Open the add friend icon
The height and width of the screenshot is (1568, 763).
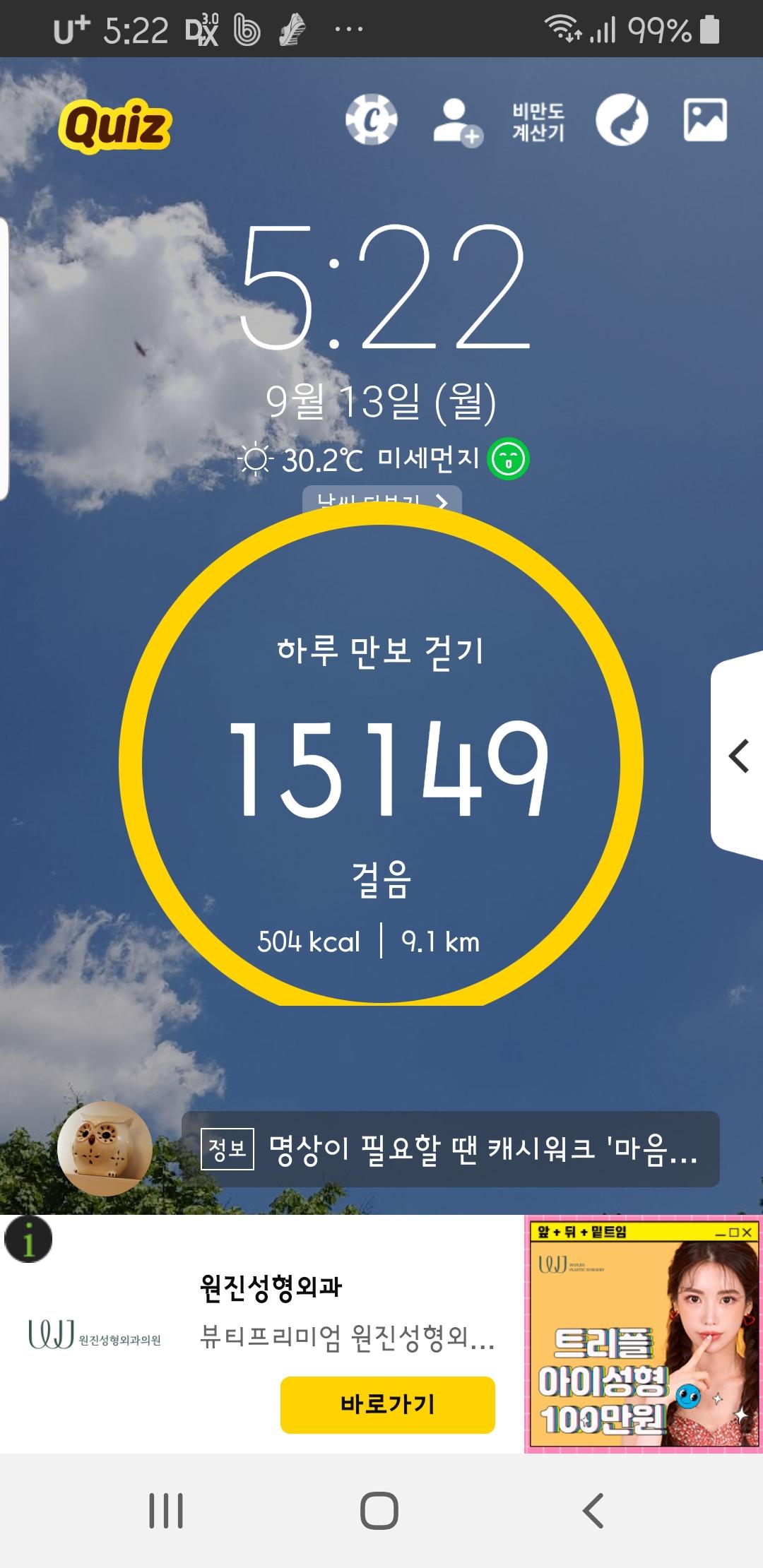tap(457, 122)
